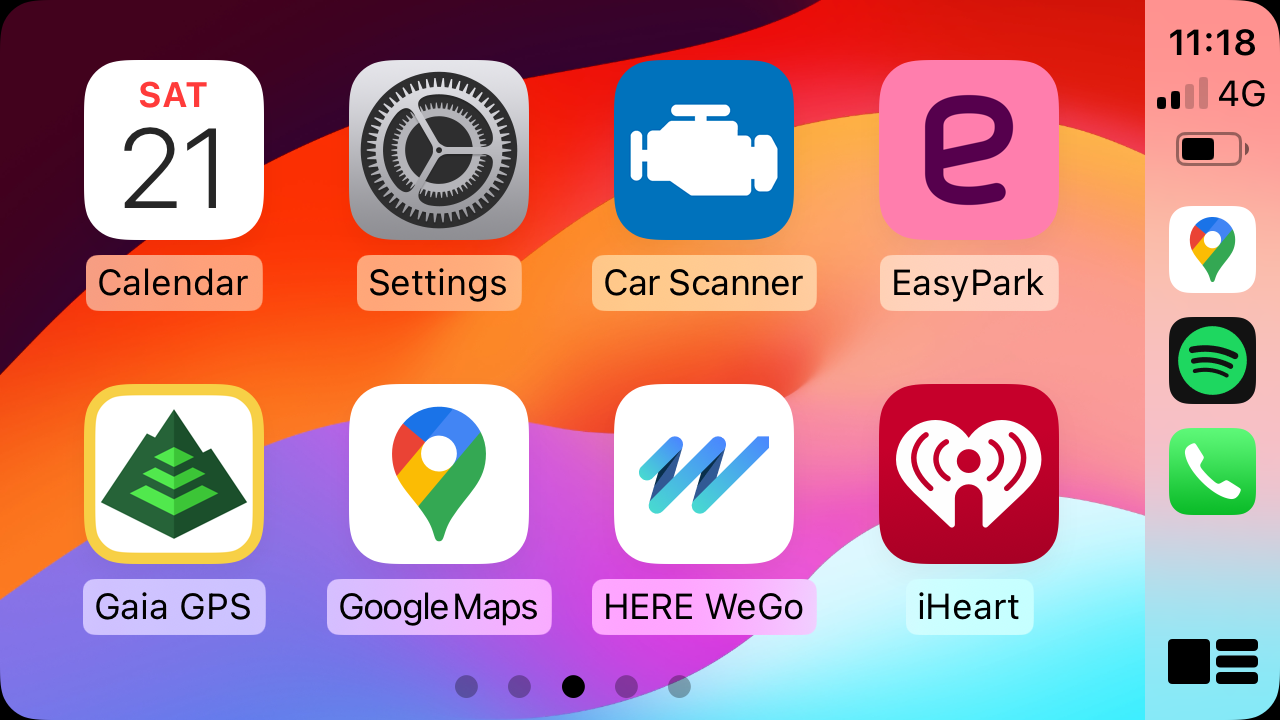Open the Car Scanner app
1280x720 pixels.
[703, 150]
